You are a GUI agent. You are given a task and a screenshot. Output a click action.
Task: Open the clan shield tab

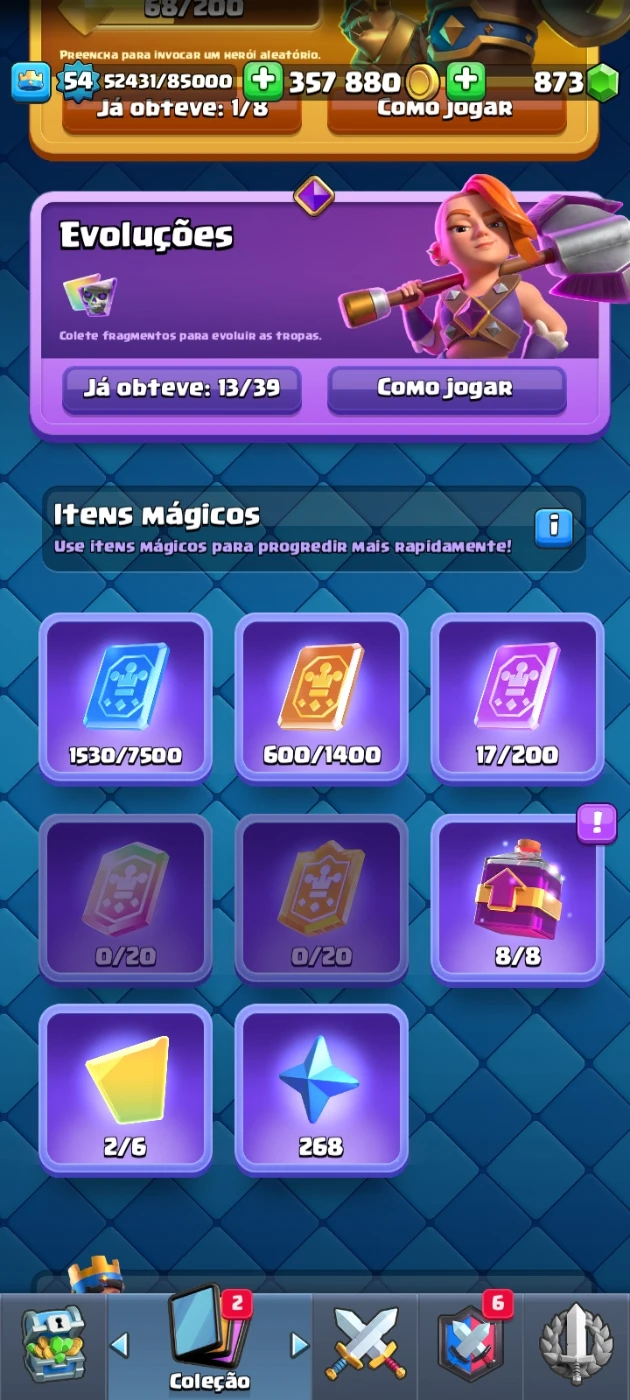(470, 1345)
